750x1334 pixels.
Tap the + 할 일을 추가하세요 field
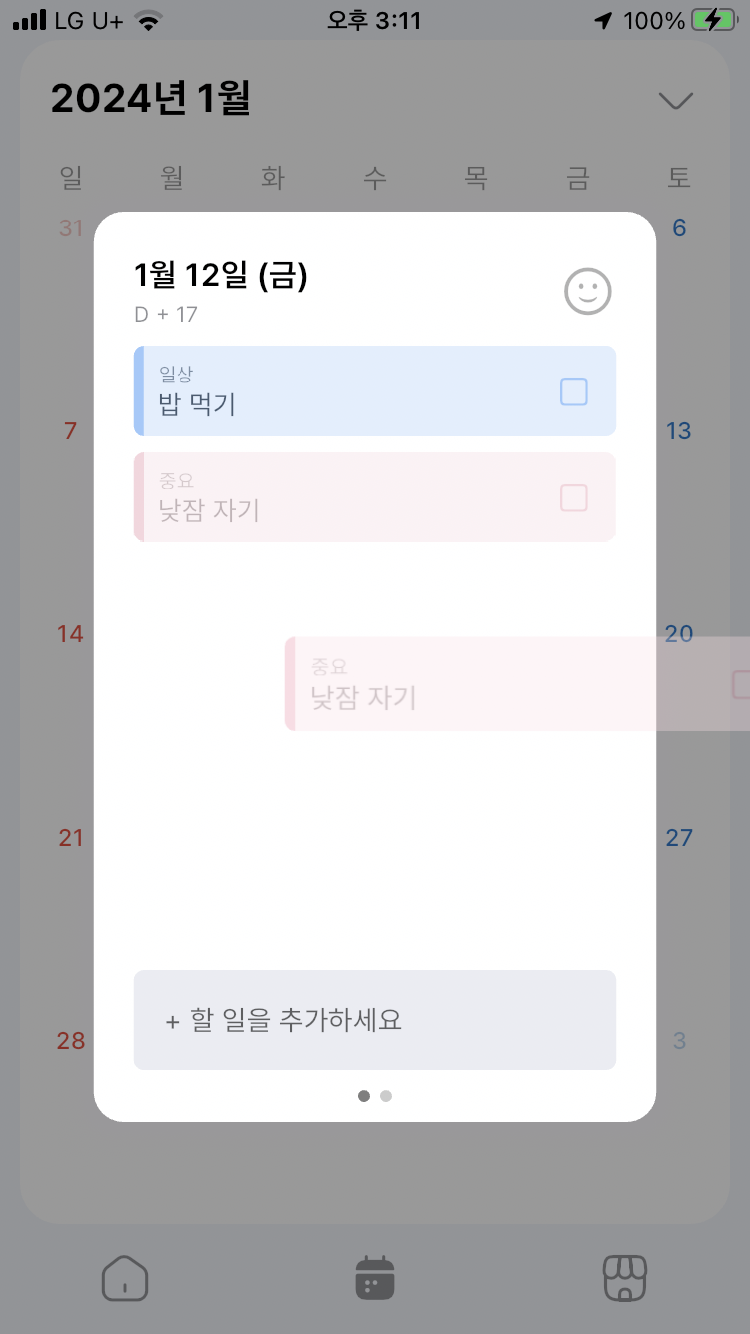[x=375, y=1020]
